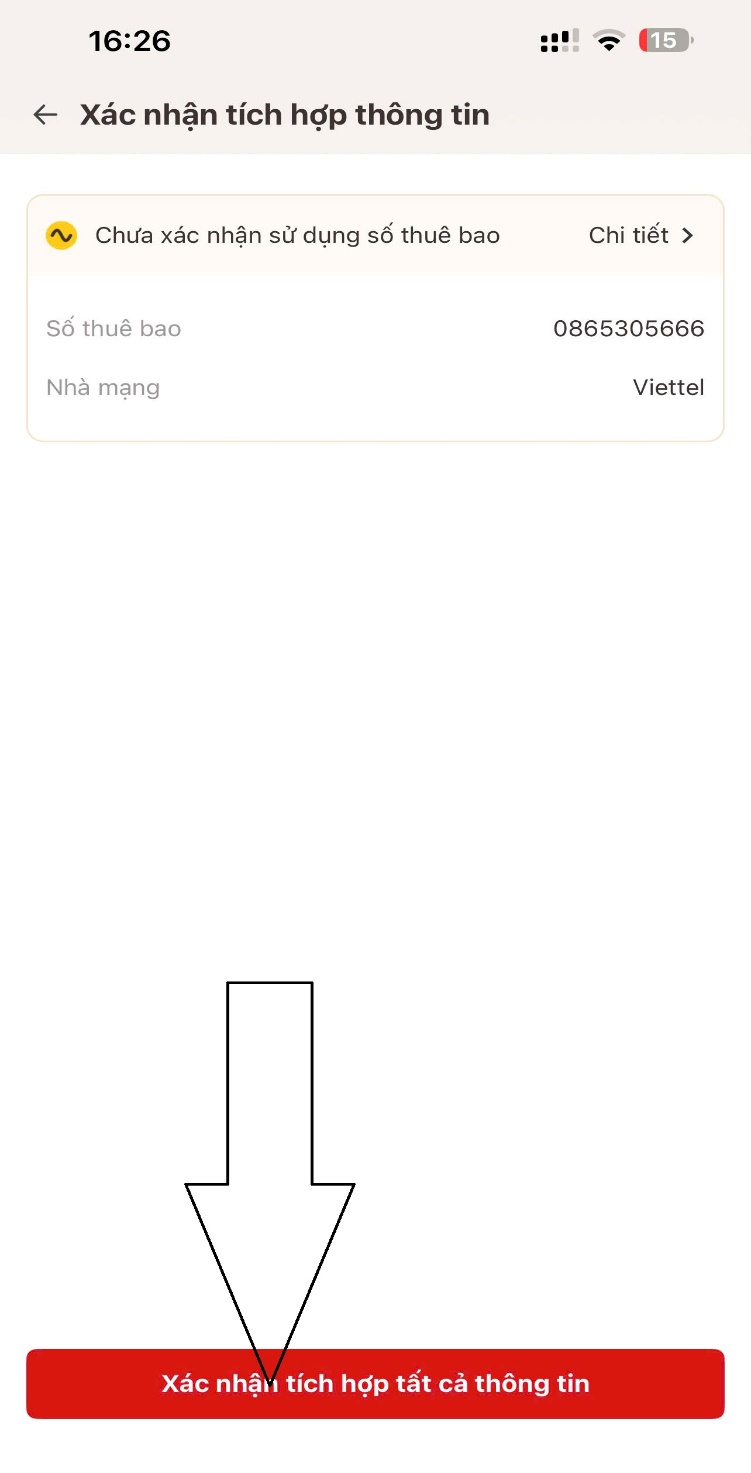Image resolution: width=751 pixels, height=1473 pixels.
Task: Go back using the arrow icon
Action: [45, 115]
